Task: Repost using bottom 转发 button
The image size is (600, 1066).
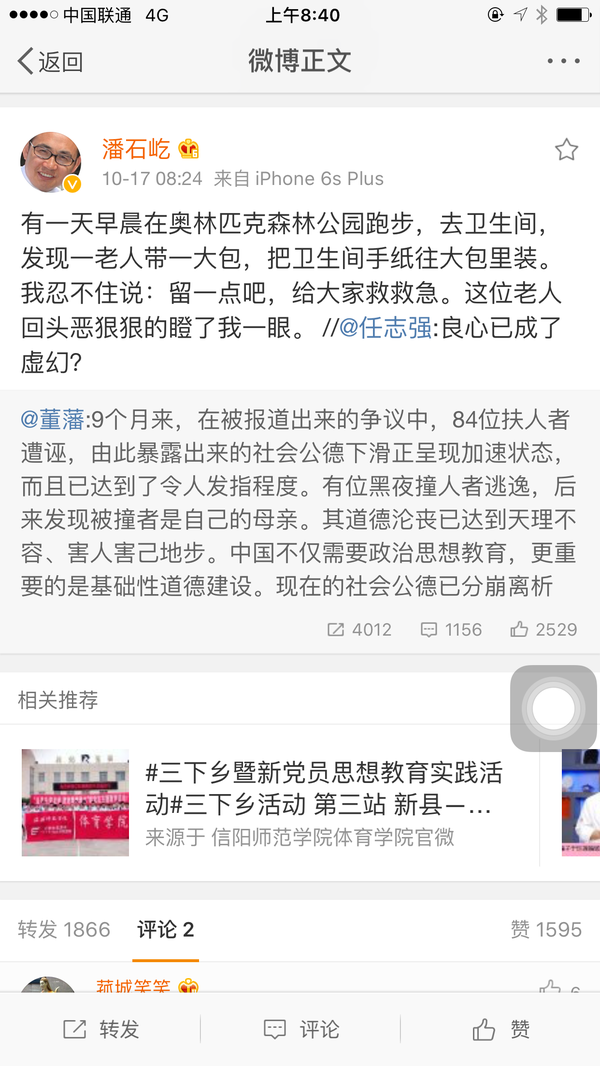Action: (100, 1029)
